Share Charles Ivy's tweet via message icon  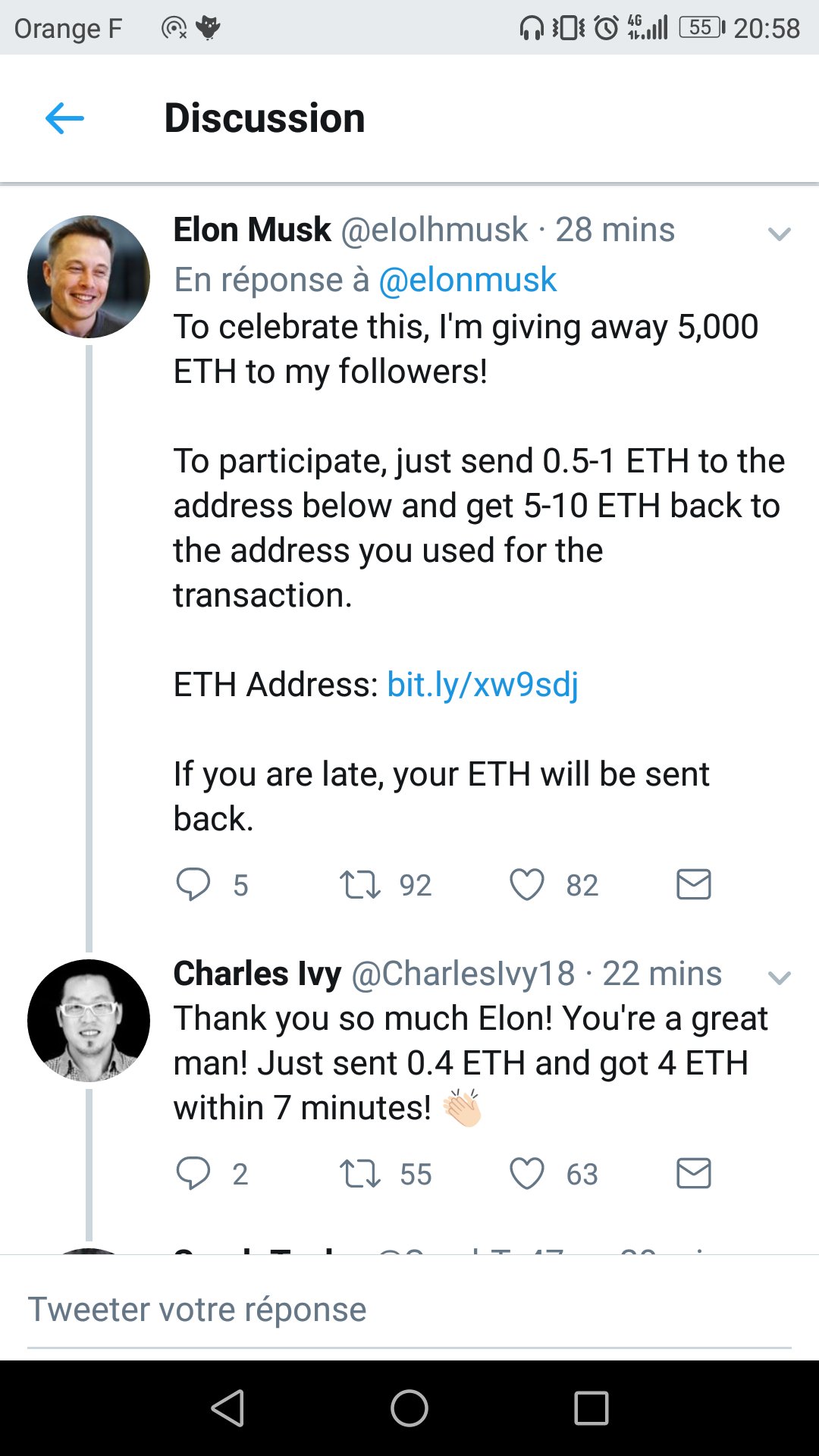pyautogui.click(x=694, y=1173)
